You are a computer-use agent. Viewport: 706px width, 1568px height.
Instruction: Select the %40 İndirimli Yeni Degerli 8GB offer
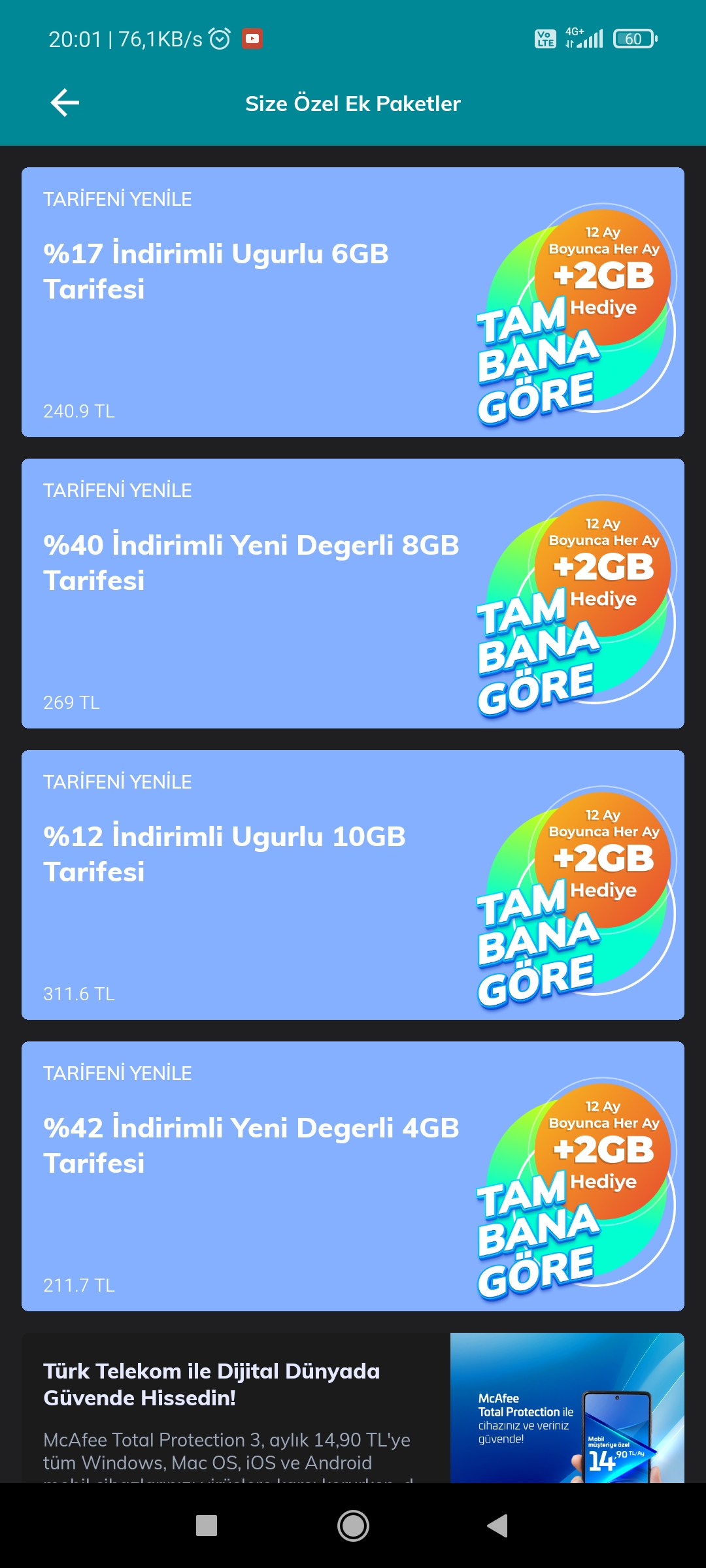tap(353, 593)
